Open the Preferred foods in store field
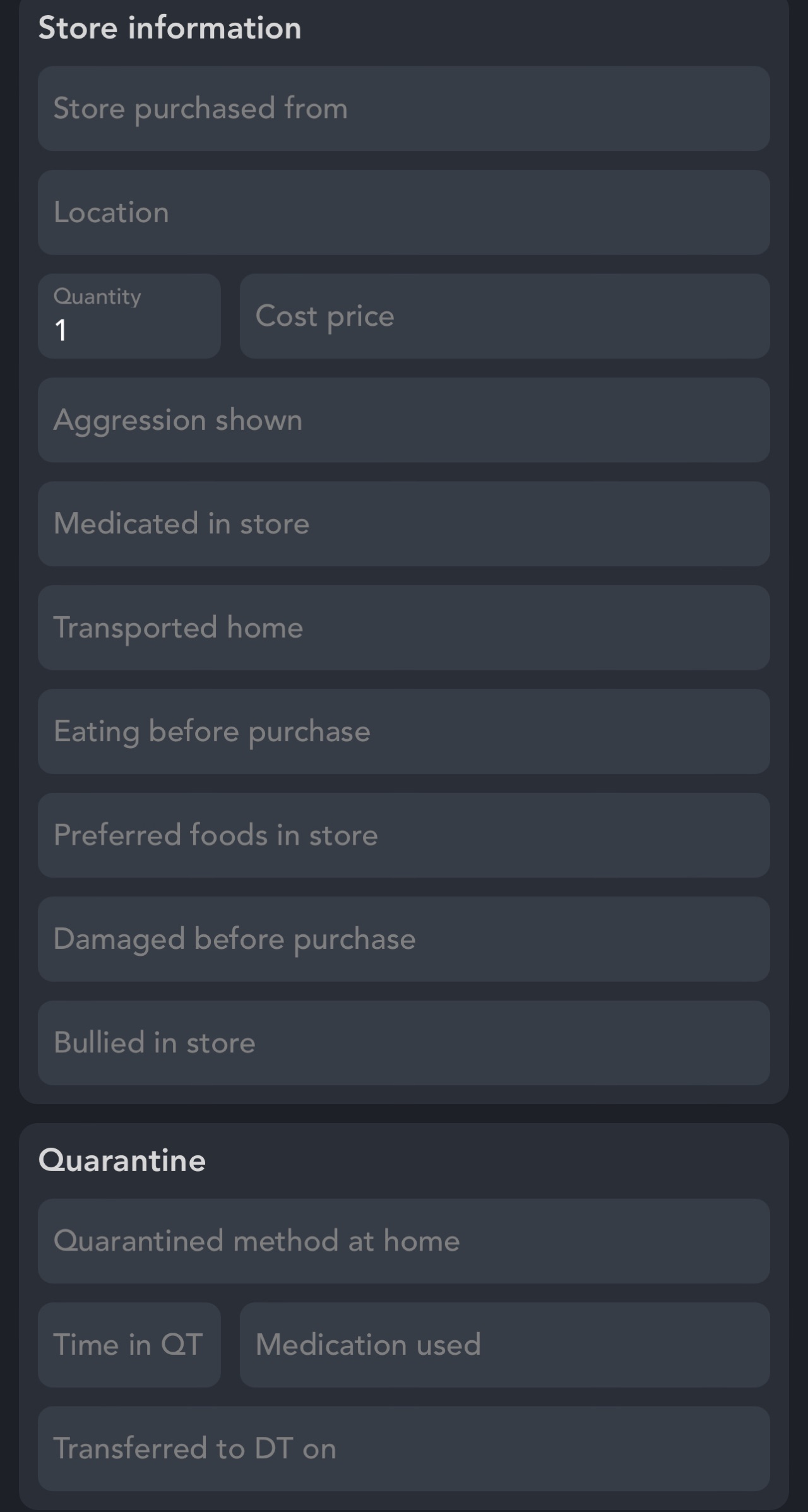 click(x=403, y=835)
